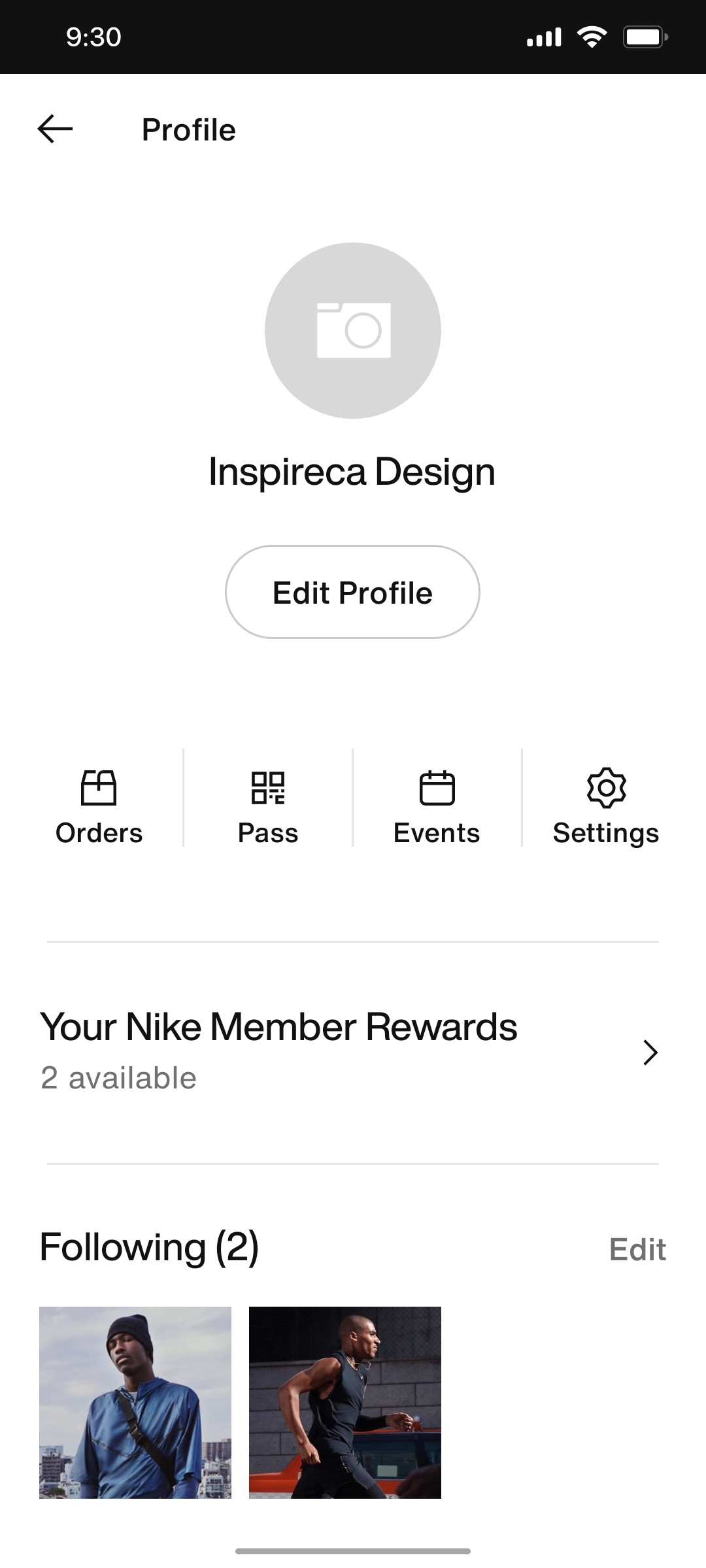706x1568 pixels.
Task: Tap the chevron next to Member Rewards
Action: tap(650, 1052)
